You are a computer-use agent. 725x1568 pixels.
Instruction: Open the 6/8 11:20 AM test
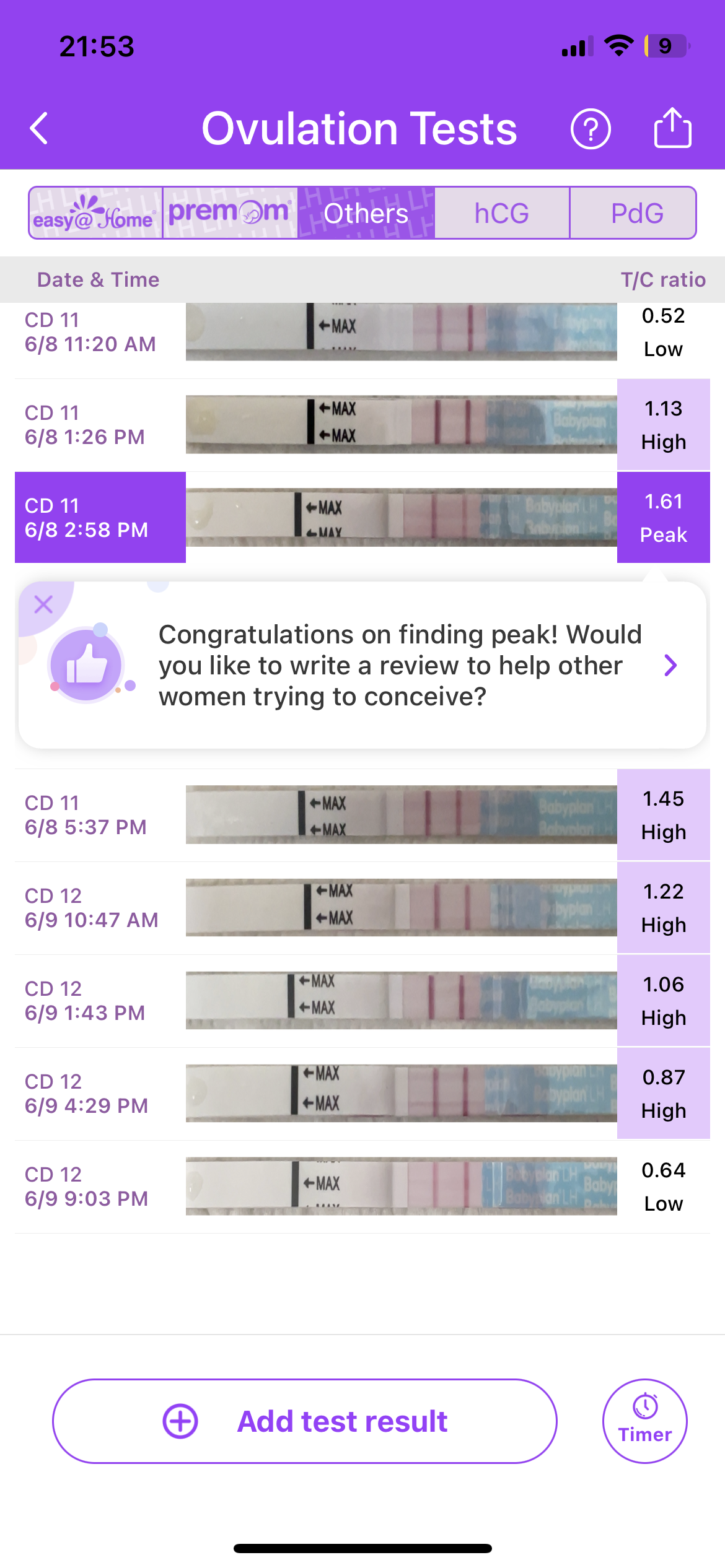point(362,333)
